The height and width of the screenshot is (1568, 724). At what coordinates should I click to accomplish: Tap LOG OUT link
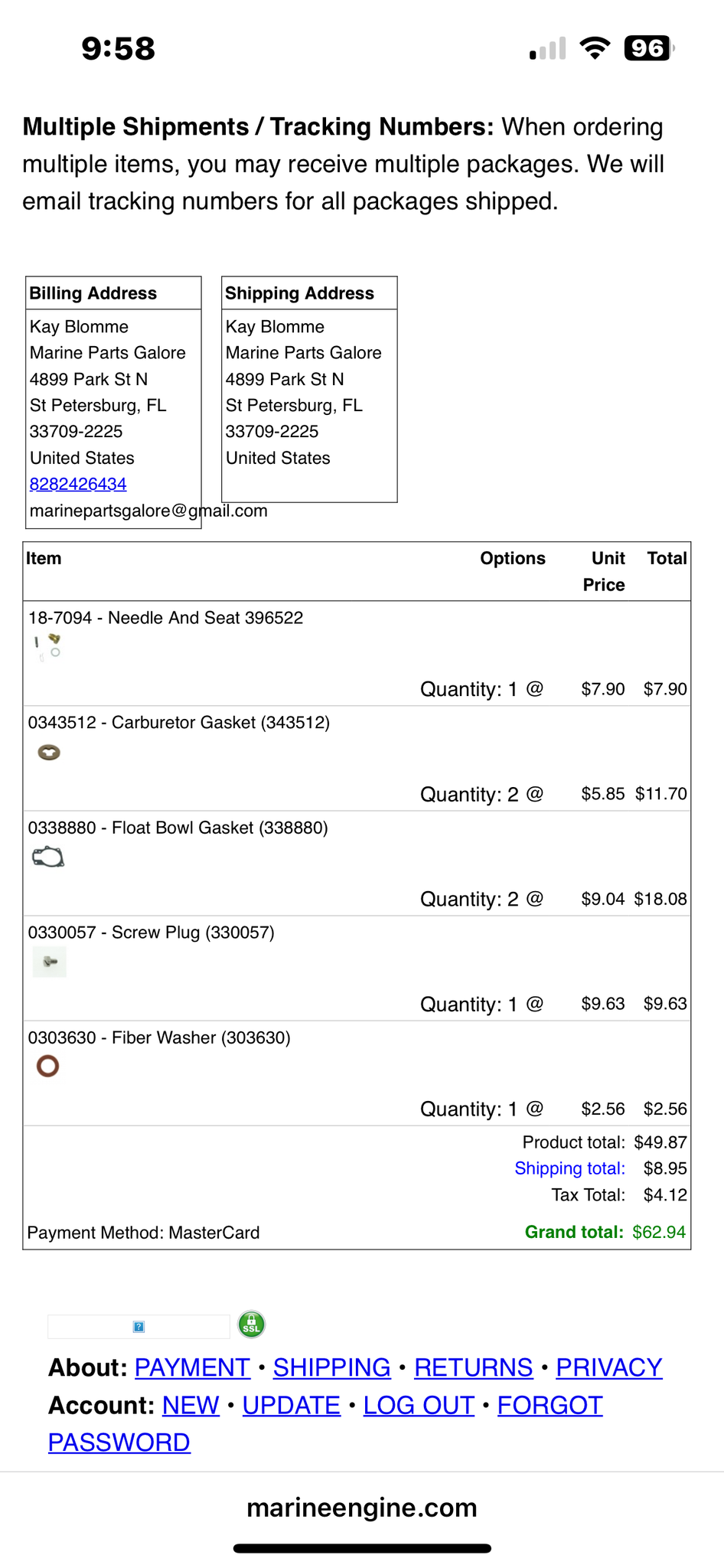click(x=419, y=1405)
